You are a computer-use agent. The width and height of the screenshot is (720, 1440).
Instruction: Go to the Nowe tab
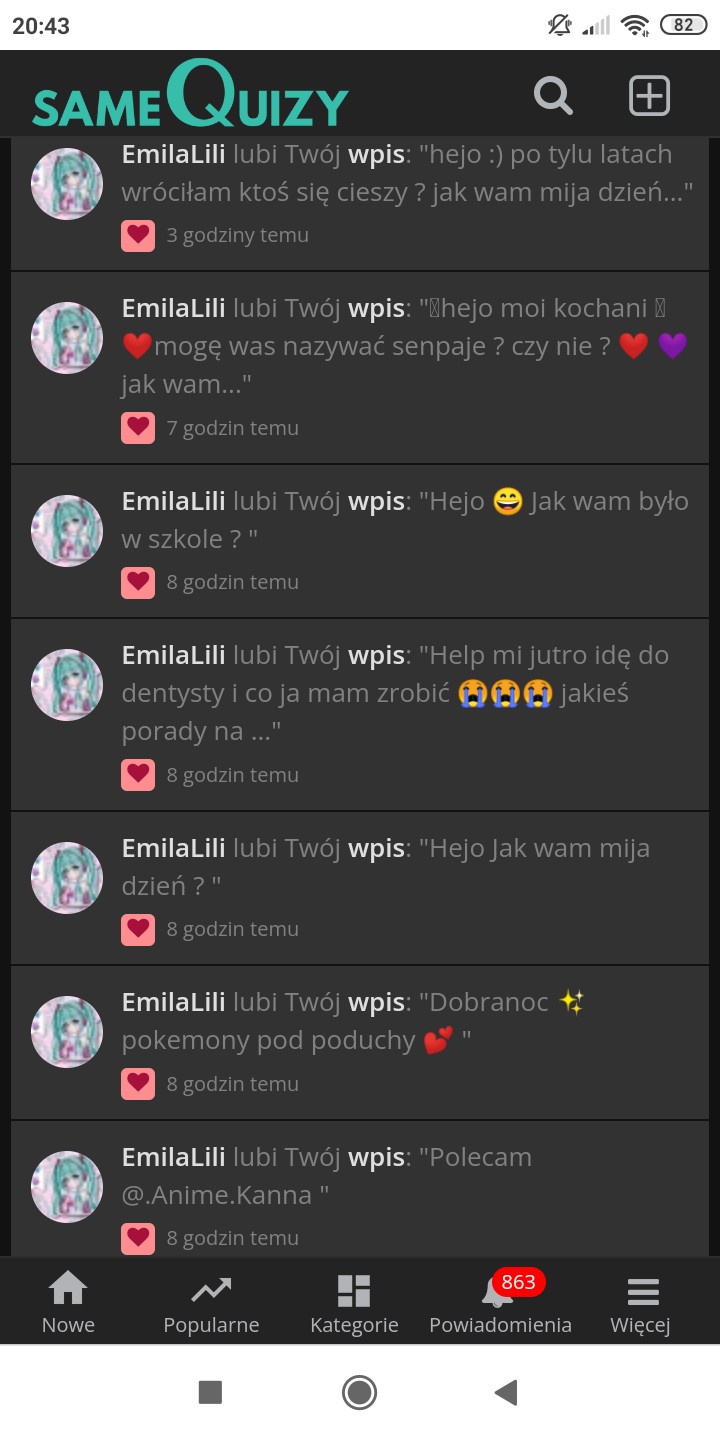point(68,1303)
